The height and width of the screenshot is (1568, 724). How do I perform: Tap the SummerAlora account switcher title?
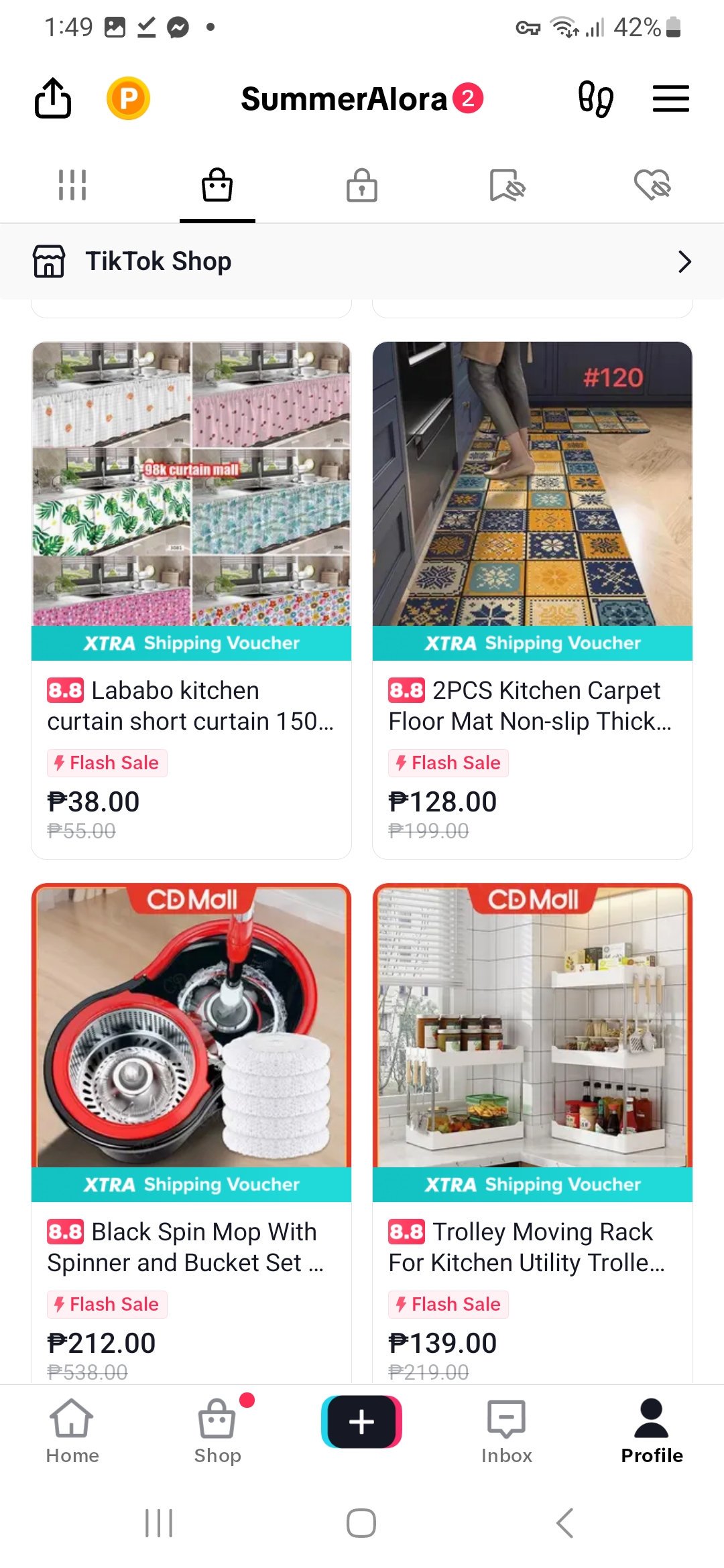pos(344,99)
